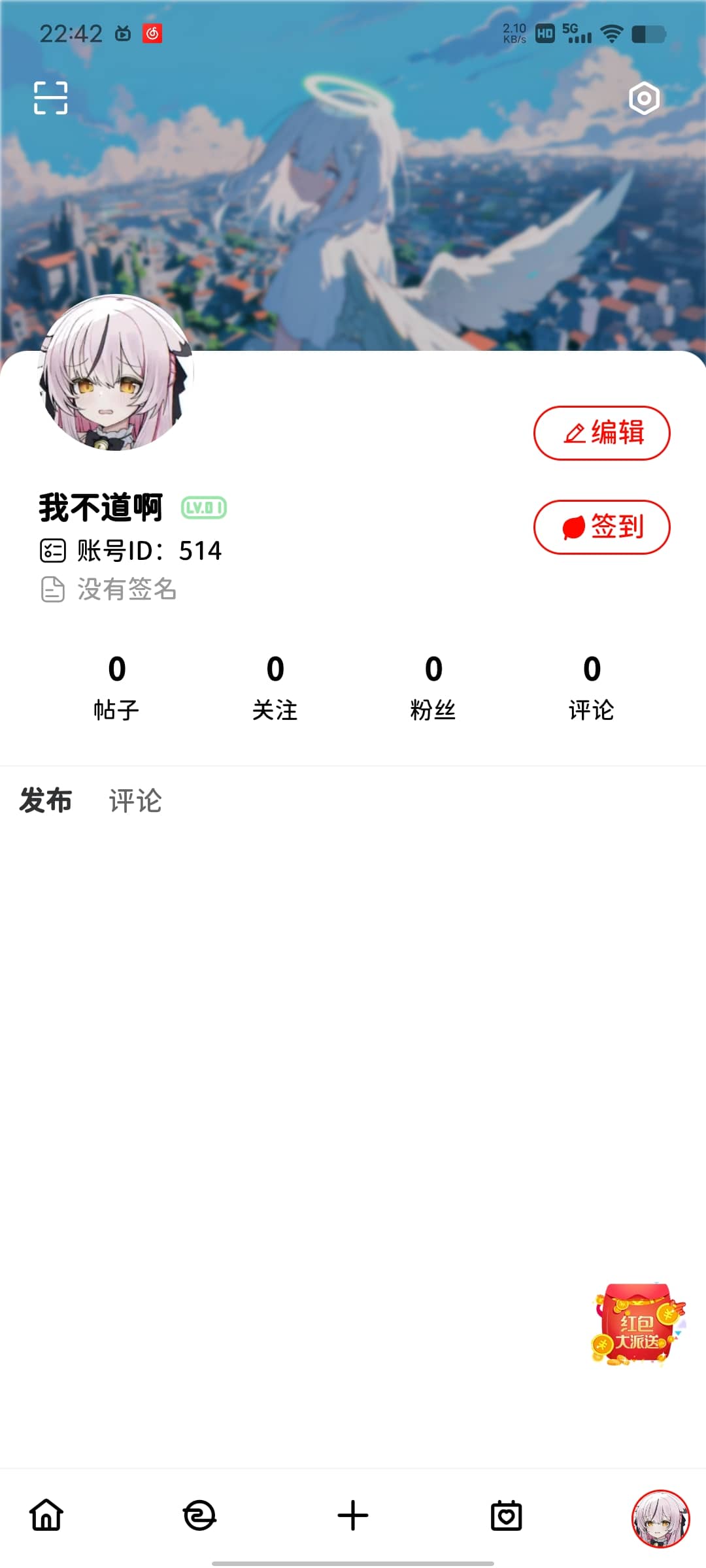Check in with the 签到 button
Screen dimensions: 706x1568
point(601,527)
